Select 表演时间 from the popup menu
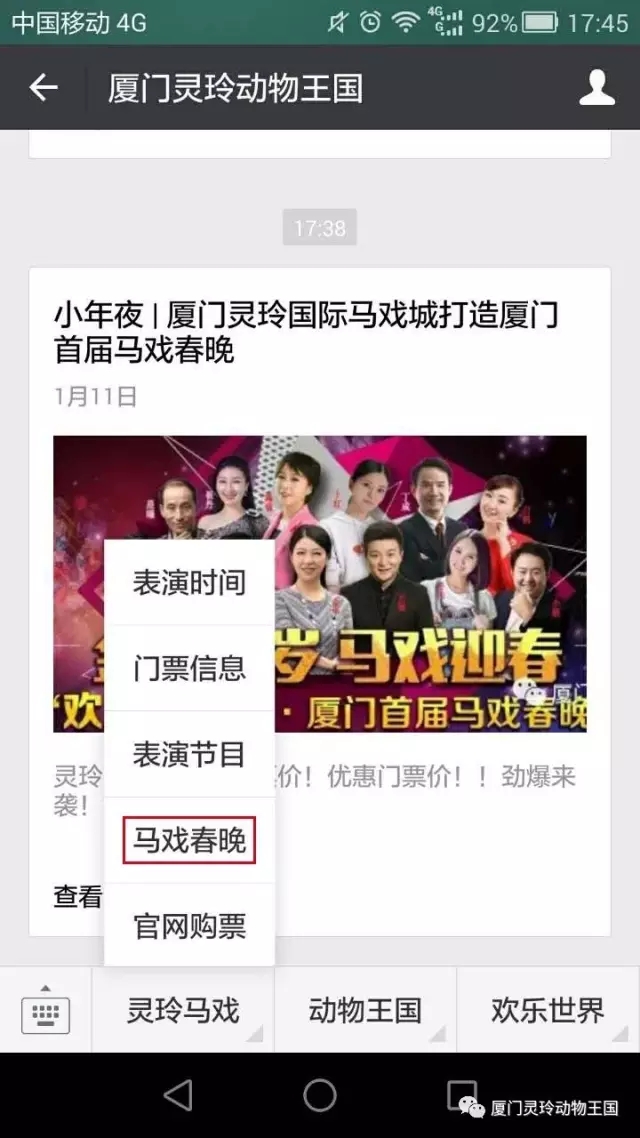 (189, 583)
